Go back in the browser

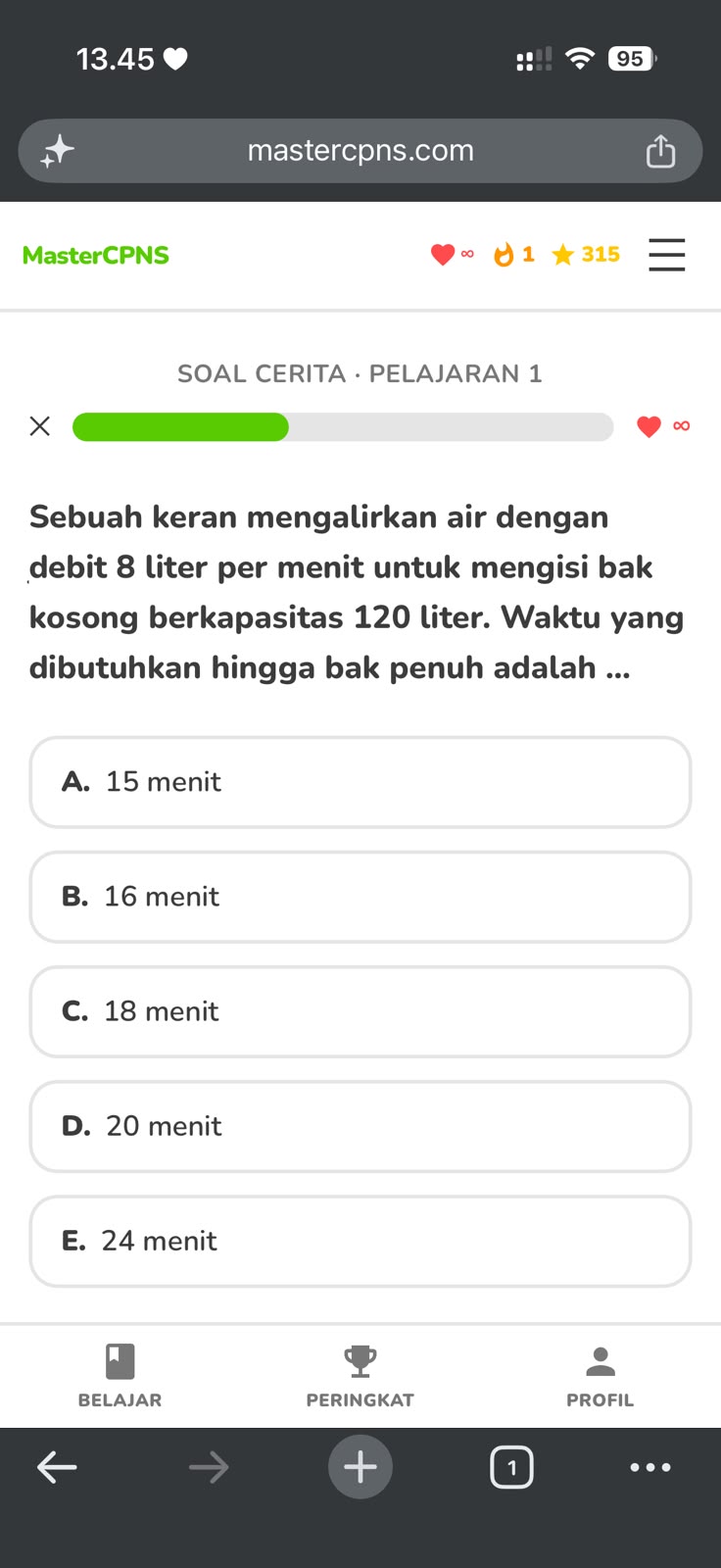(x=57, y=1467)
